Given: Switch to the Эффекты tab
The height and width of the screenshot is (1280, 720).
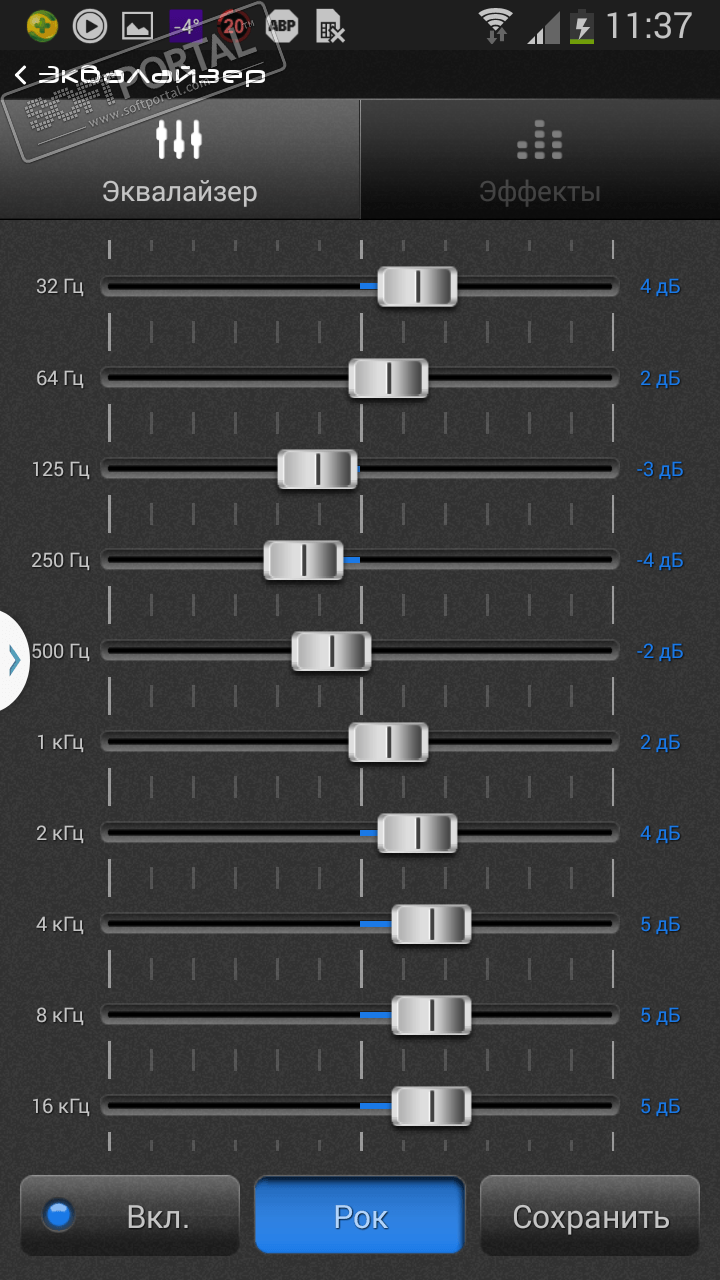Looking at the screenshot, I should [x=540, y=160].
